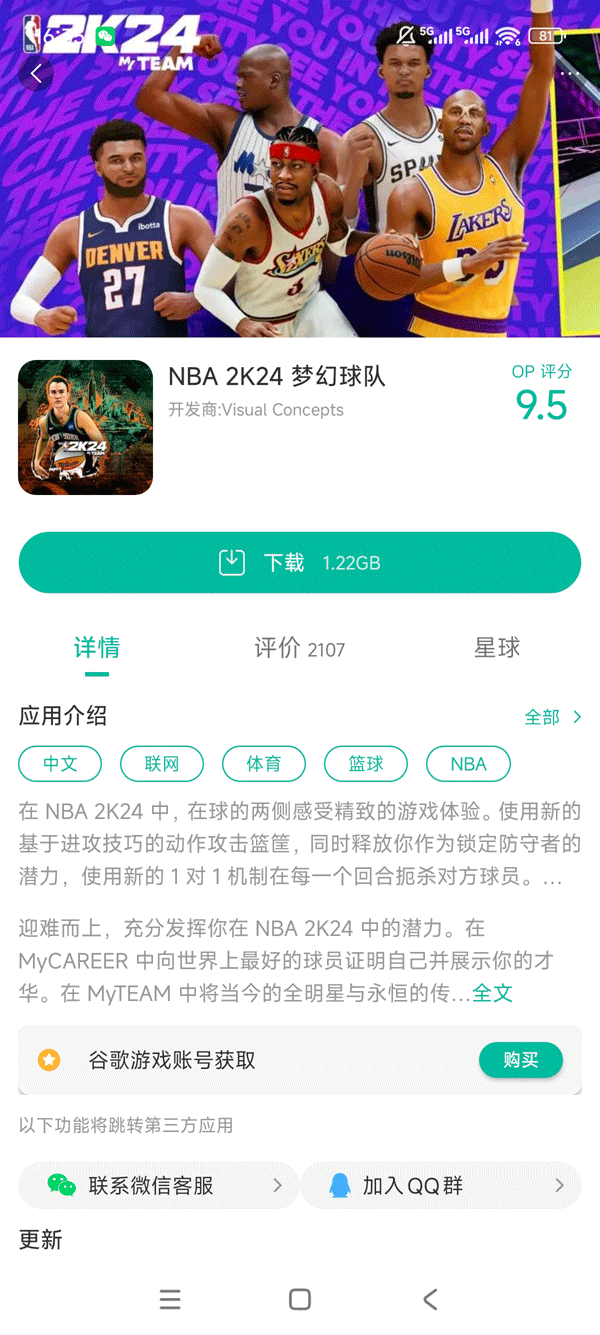Go back using the top-left arrow
This screenshot has height=1335, width=600.
(x=37, y=73)
